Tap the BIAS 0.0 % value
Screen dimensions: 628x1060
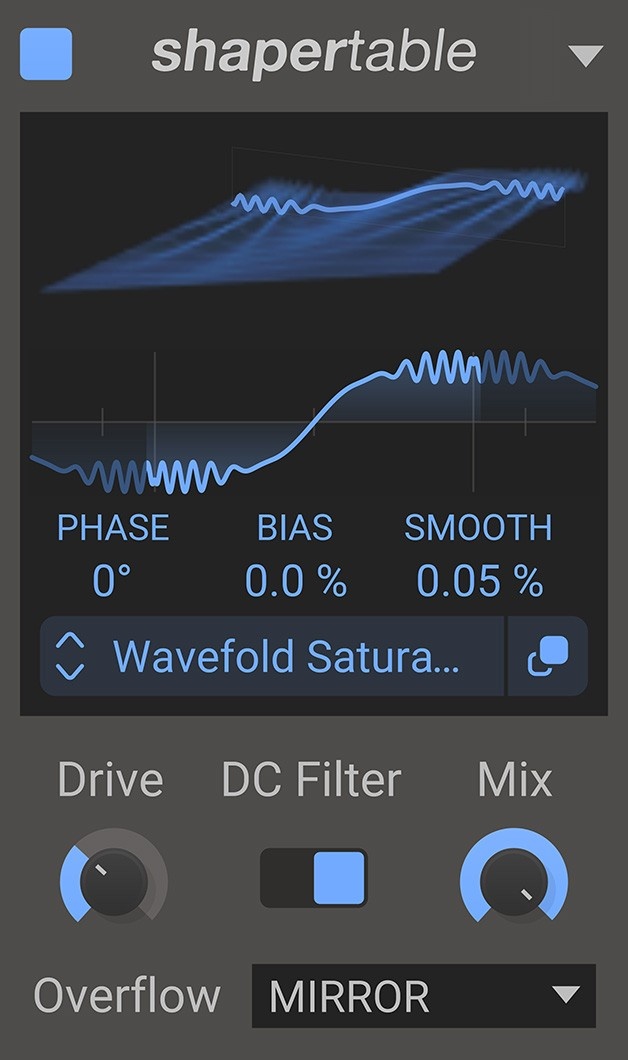point(295,580)
